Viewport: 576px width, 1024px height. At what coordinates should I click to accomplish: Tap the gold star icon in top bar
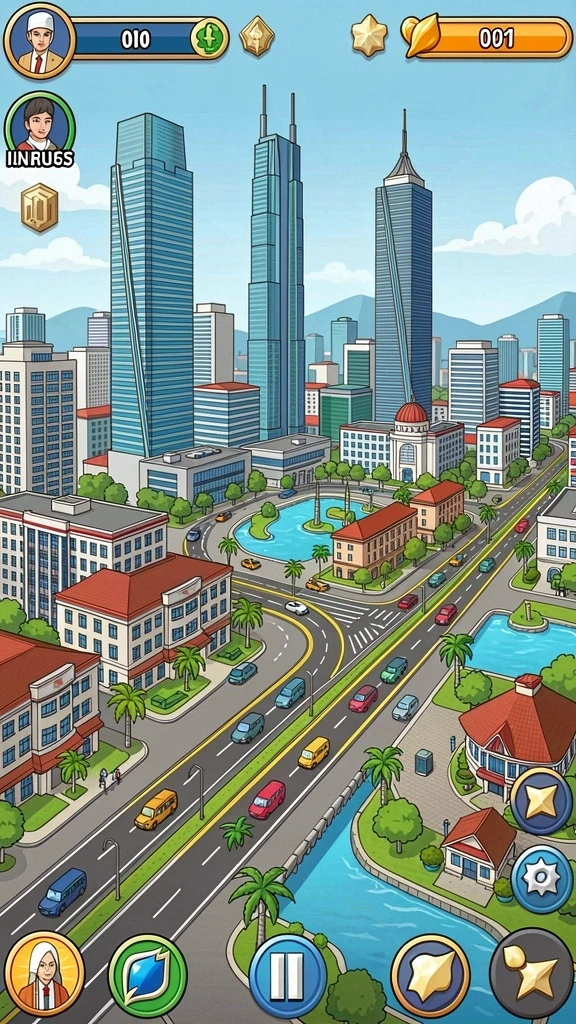coord(369,35)
